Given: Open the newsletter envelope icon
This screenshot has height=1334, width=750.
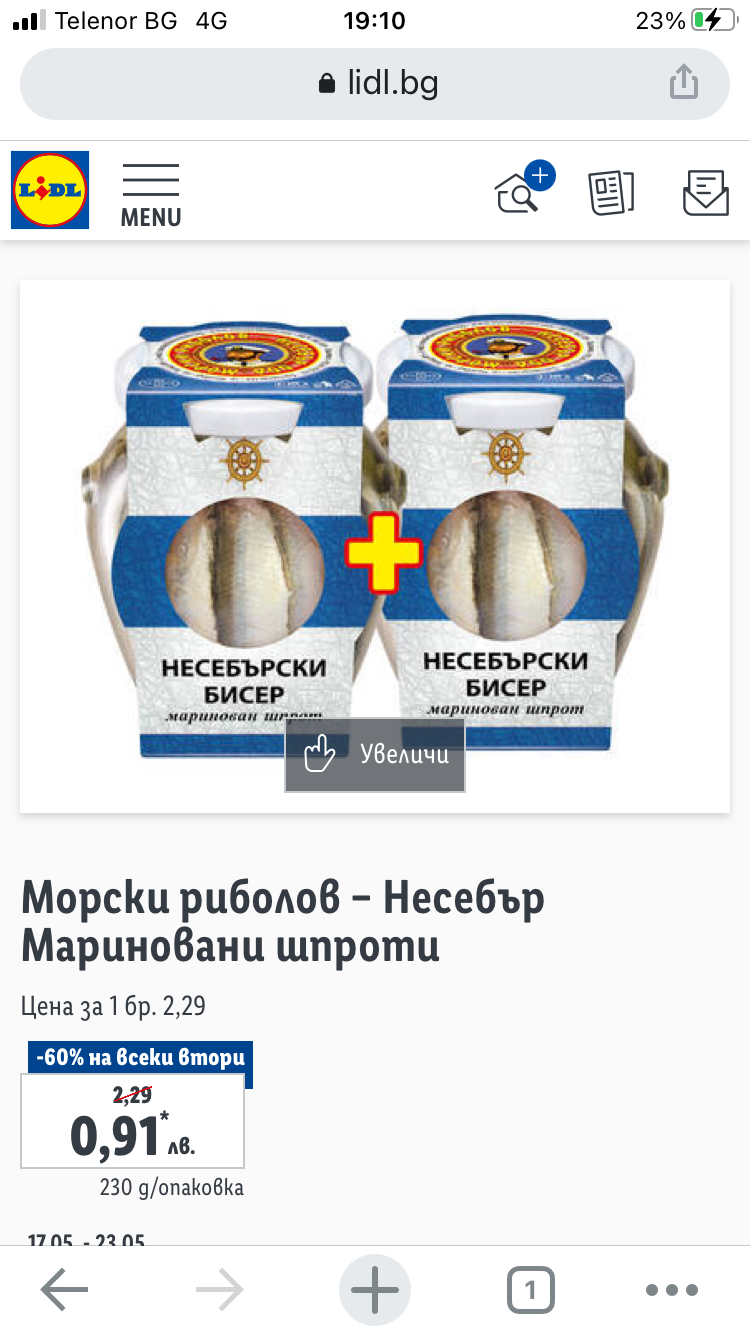Looking at the screenshot, I should pos(705,192).
